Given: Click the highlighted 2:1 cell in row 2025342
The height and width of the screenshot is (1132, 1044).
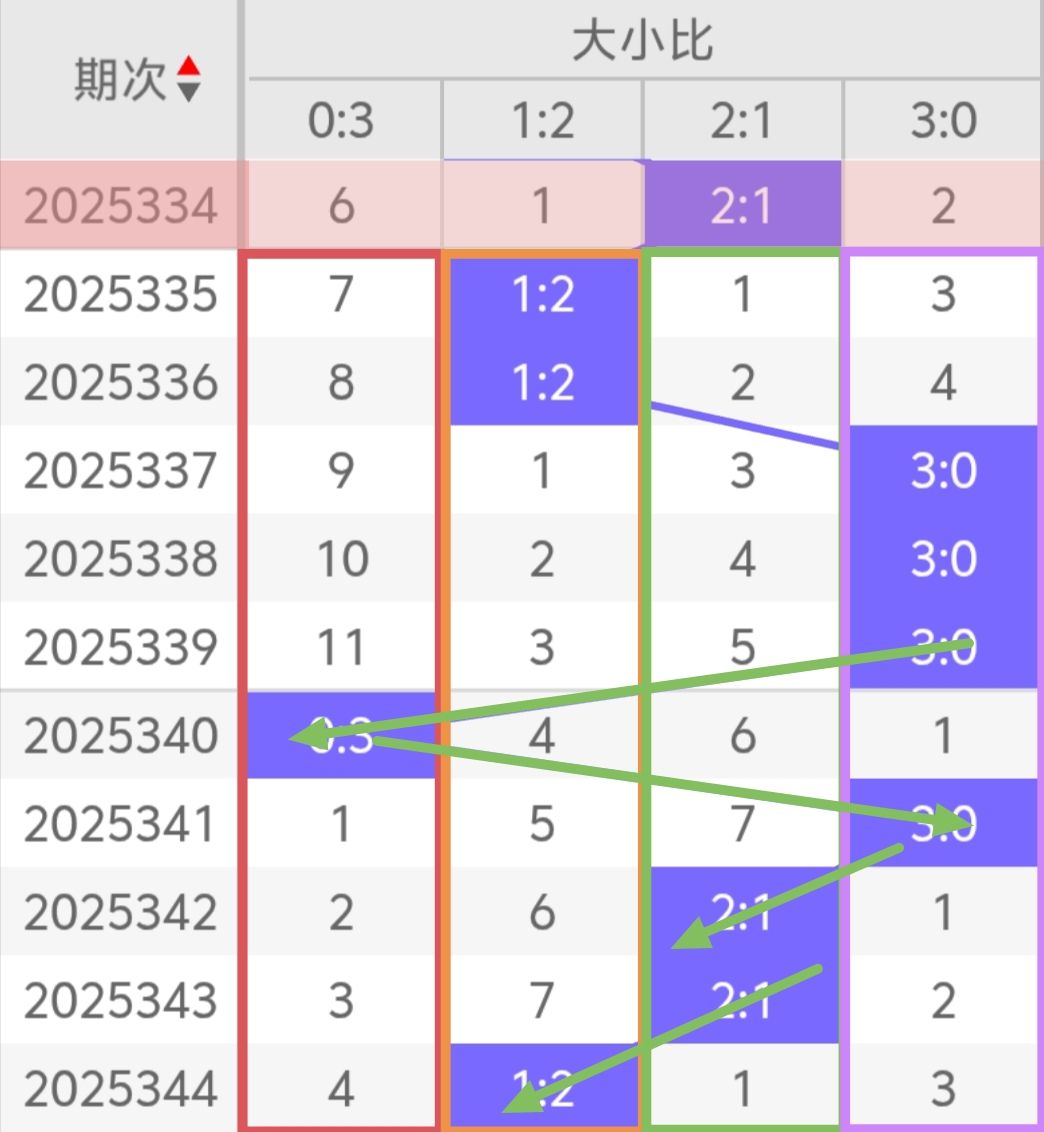Looking at the screenshot, I should [x=742, y=911].
